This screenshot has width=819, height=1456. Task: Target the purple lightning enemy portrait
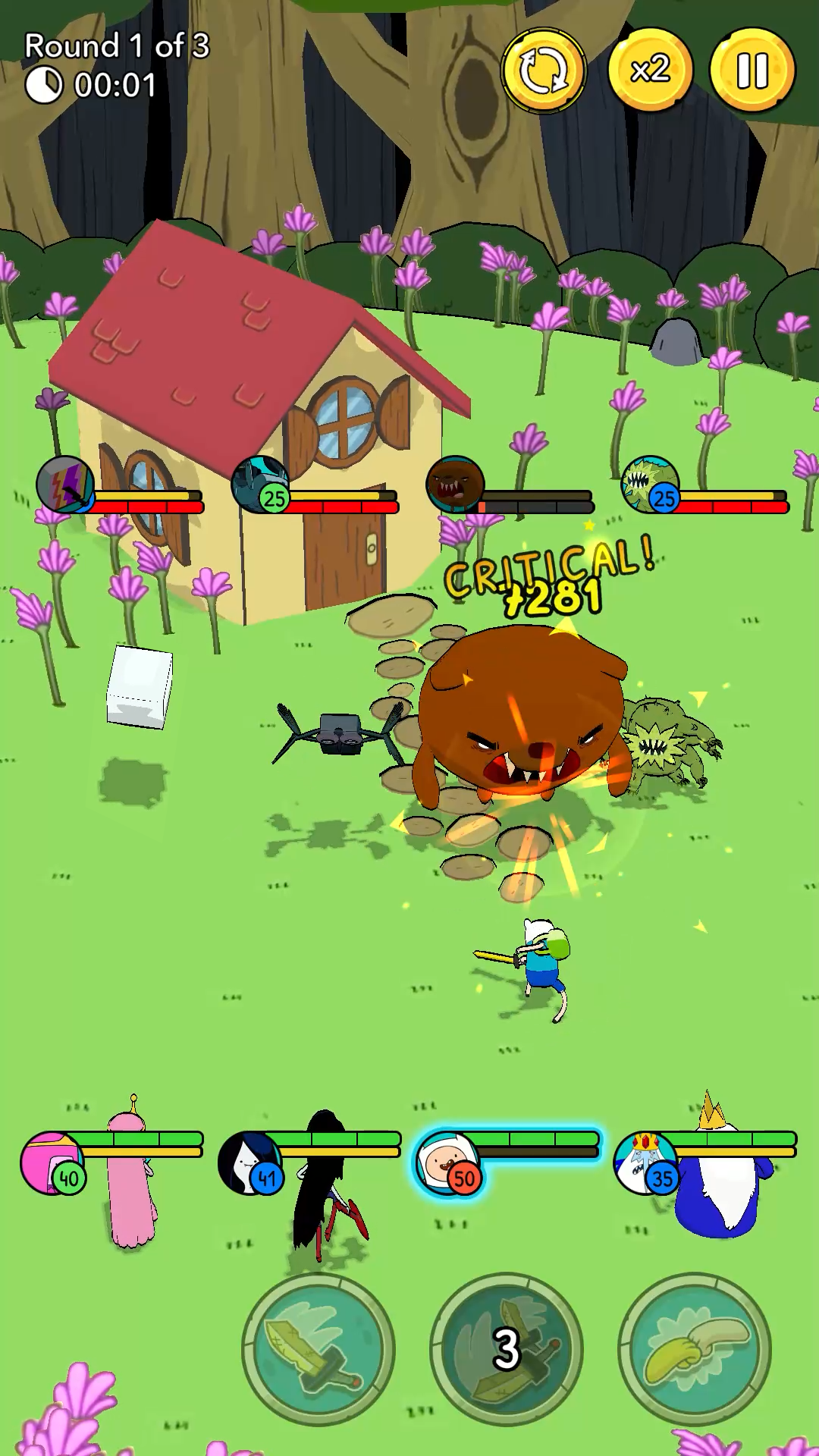[65, 484]
